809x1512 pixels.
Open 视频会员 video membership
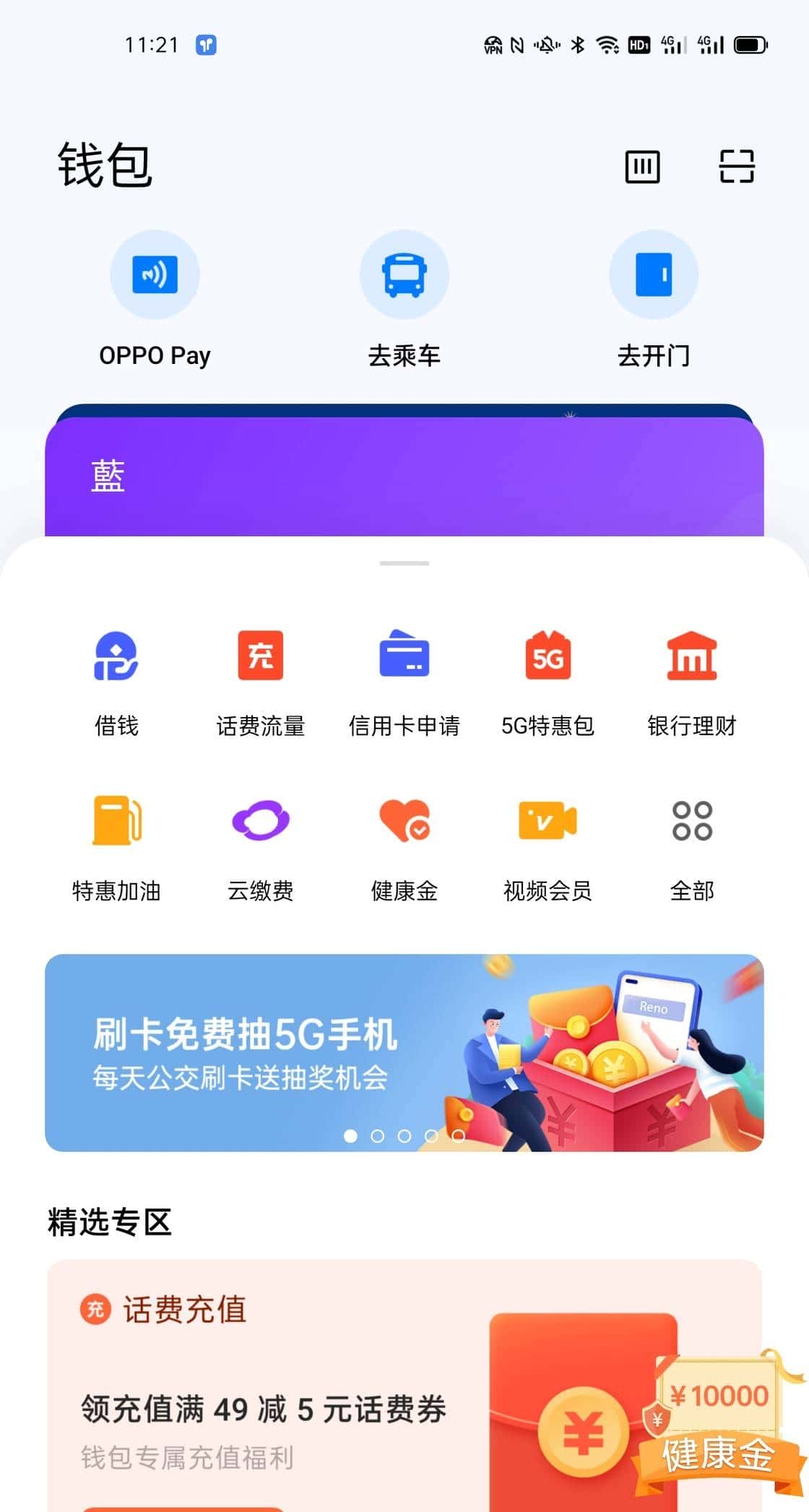click(x=548, y=845)
